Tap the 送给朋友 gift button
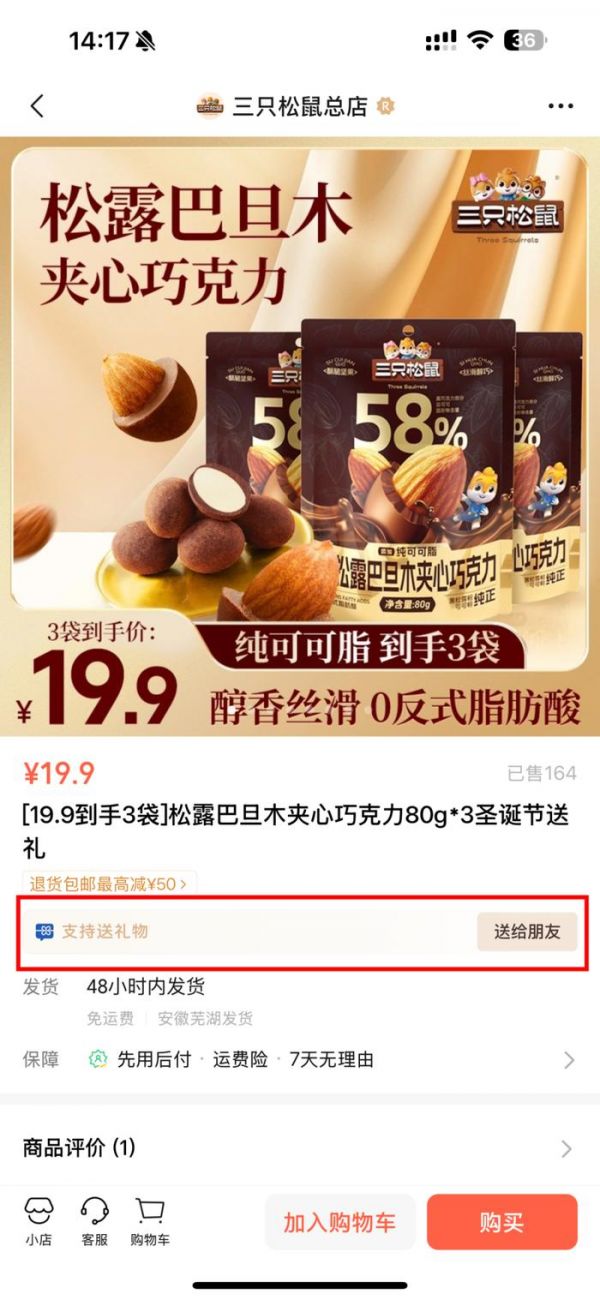600x1300 pixels. pyautogui.click(x=527, y=931)
